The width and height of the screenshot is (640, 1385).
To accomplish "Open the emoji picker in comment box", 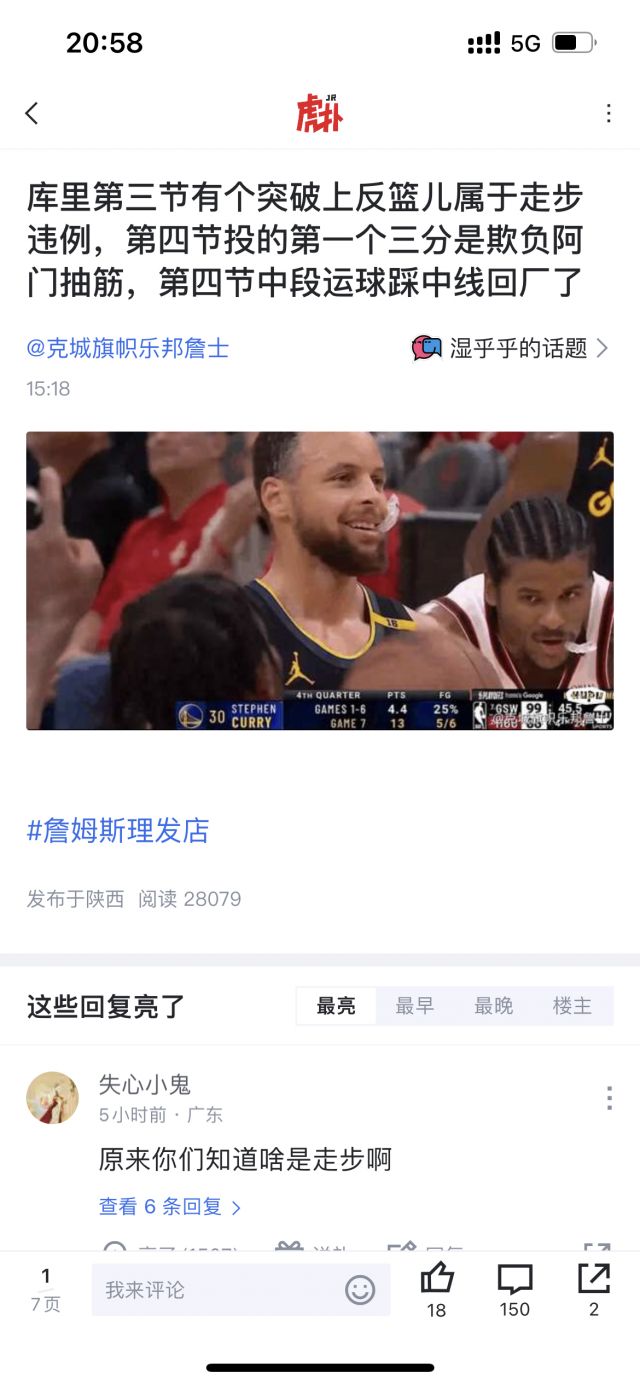I will click(x=360, y=1290).
